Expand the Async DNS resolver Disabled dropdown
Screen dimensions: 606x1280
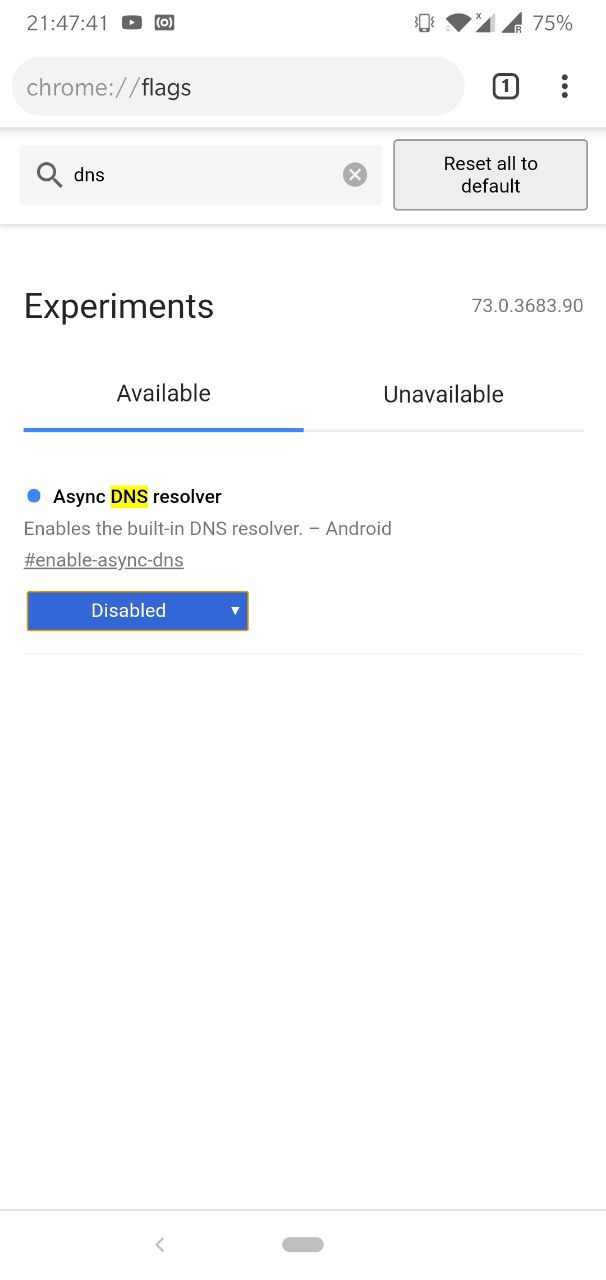[x=137, y=611]
